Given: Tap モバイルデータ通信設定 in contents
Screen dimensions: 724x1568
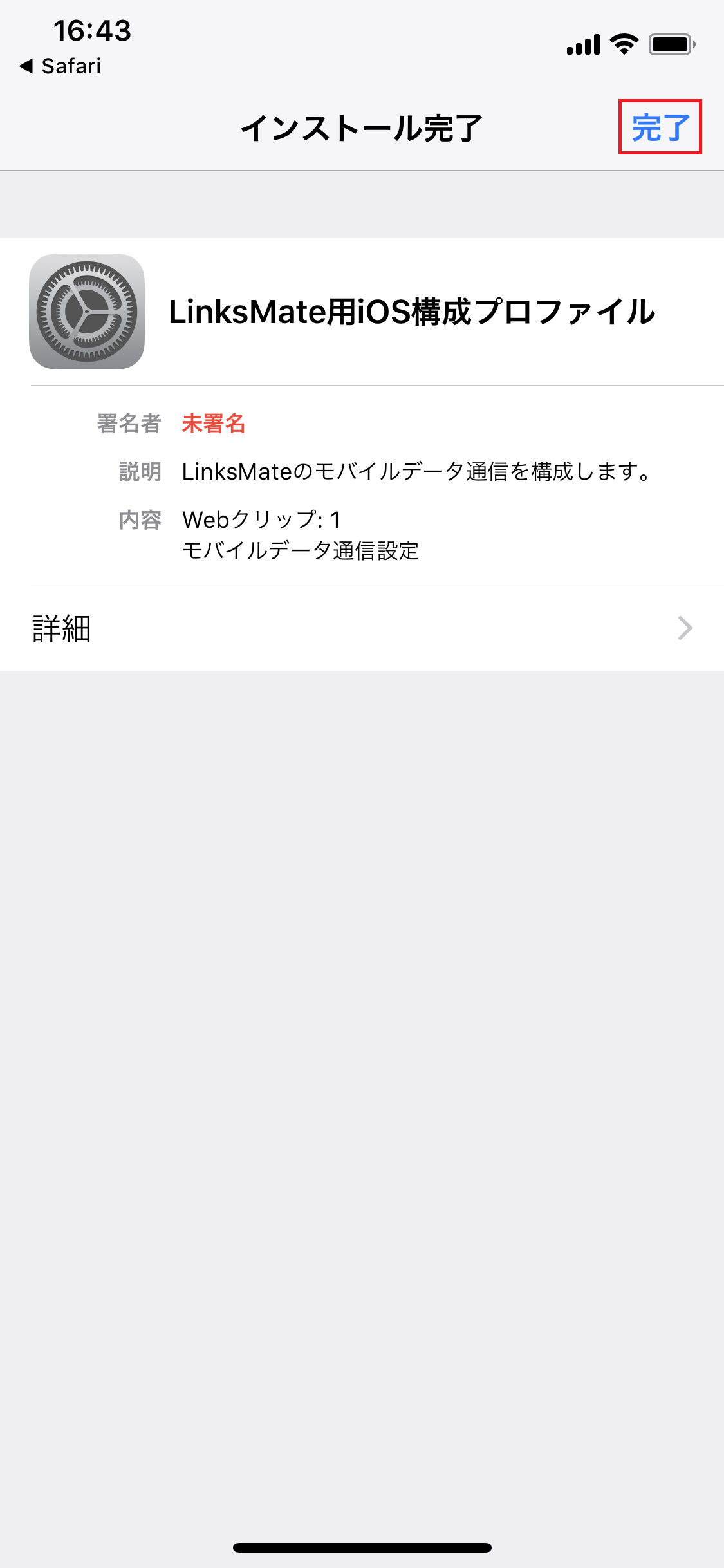Looking at the screenshot, I should click(299, 550).
